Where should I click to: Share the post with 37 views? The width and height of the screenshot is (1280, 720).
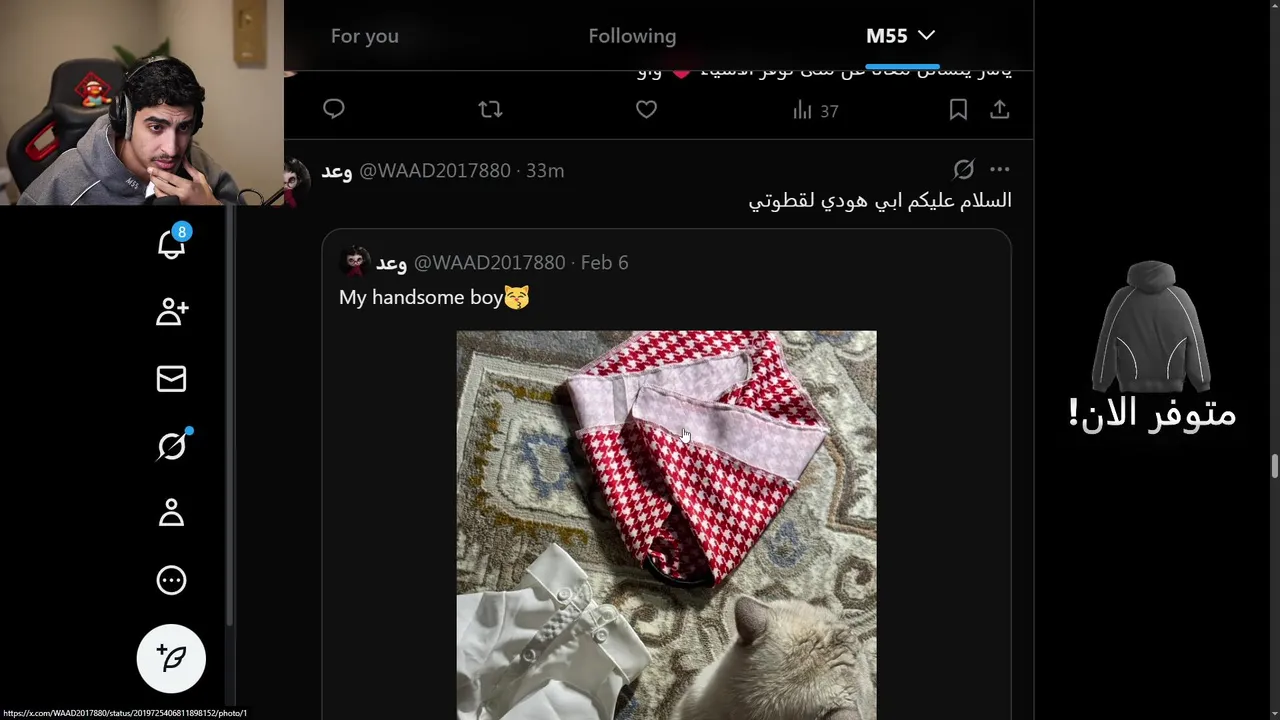pos(999,110)
